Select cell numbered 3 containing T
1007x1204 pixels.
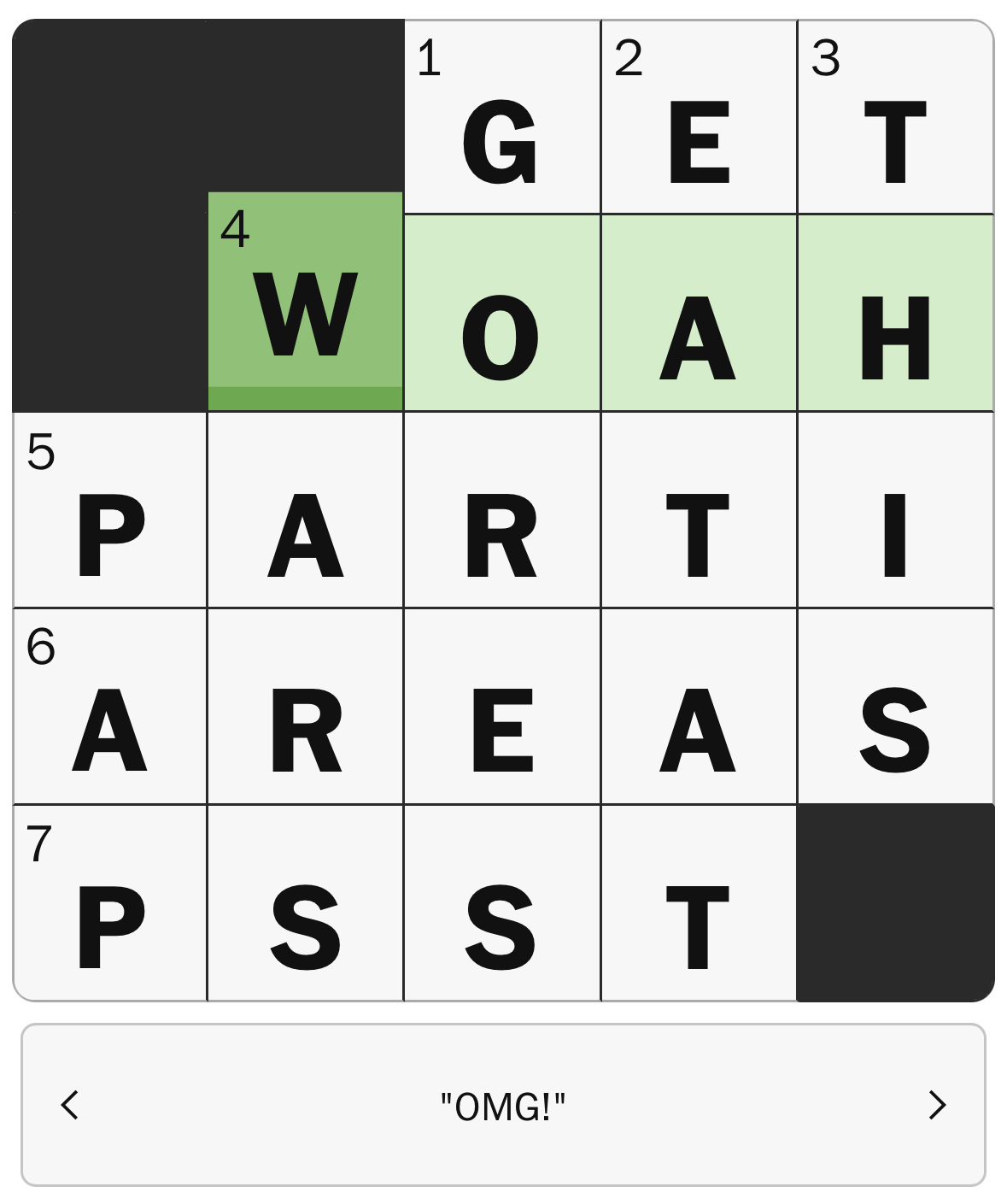[x=895, y=117]
